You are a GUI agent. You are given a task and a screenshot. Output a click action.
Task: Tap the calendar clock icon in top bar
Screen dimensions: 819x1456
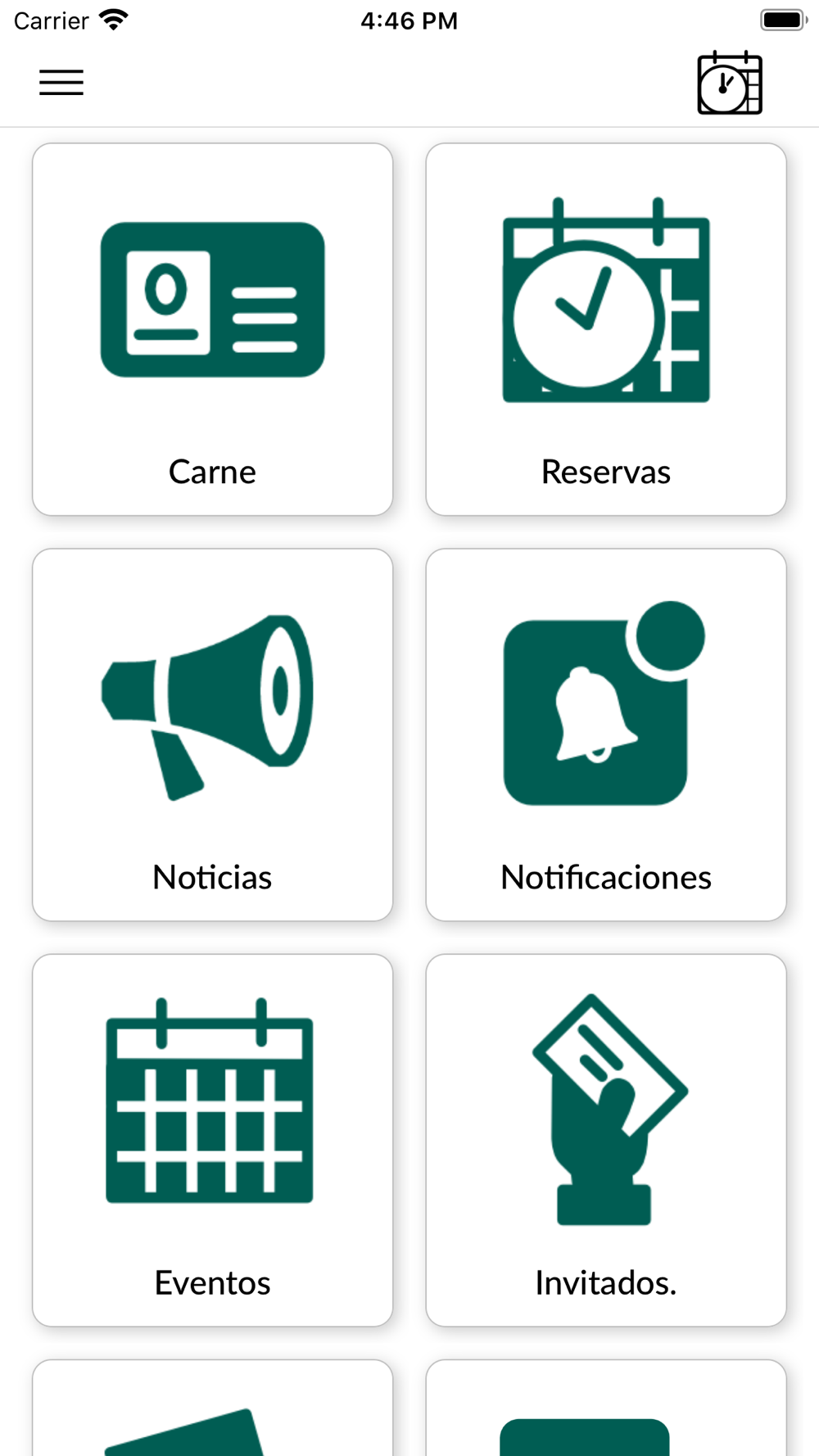pos(730,83)
